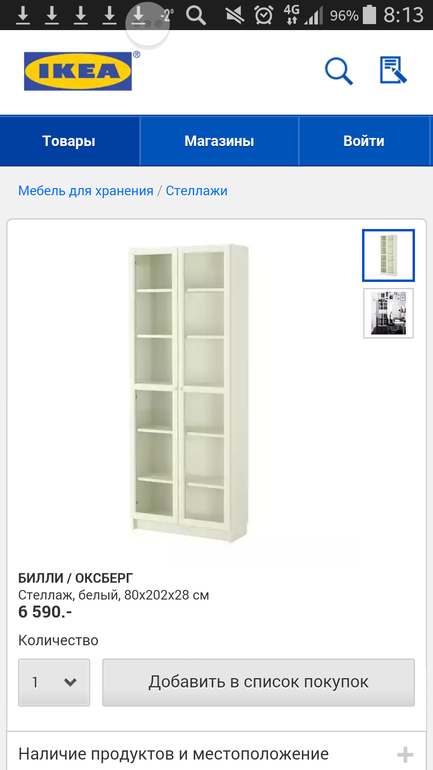Viewport: 433px width, 770px height.
Task: Open the Стеллажи breadcrumb link
Action: 196,191
